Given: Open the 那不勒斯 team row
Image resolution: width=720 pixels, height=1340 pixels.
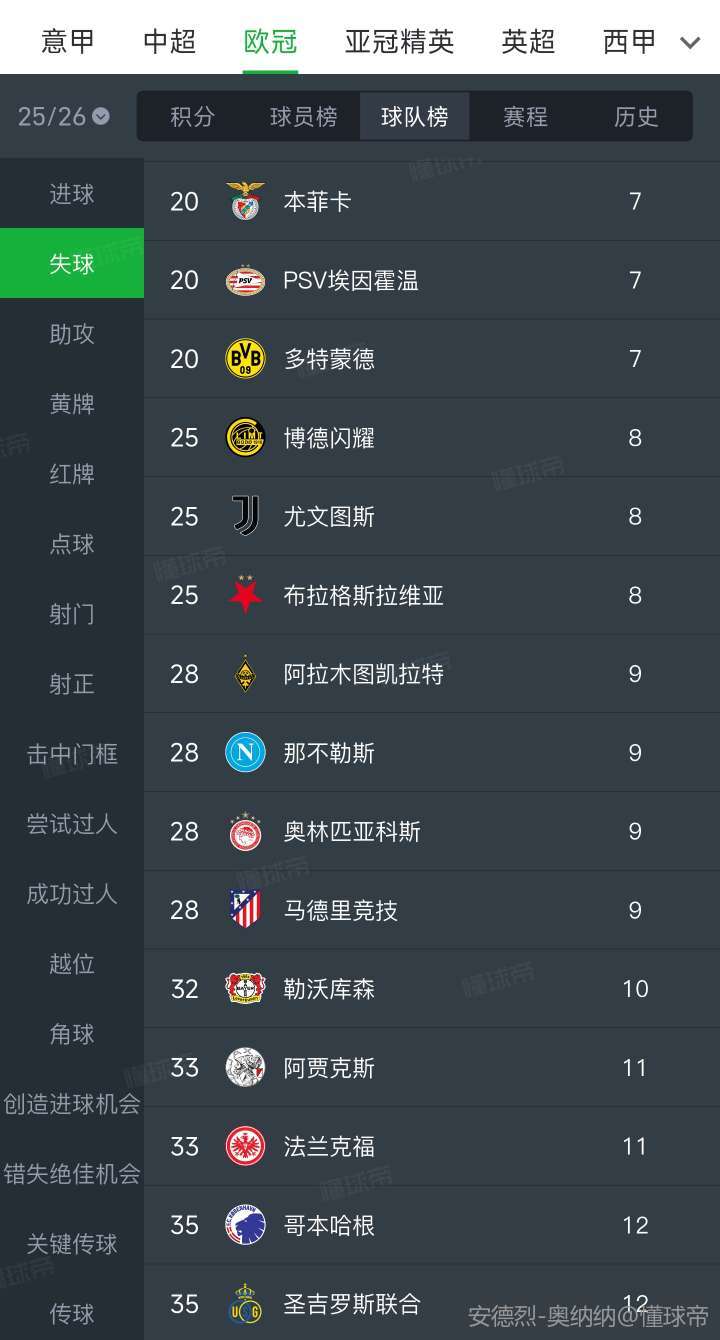Looking at the screenshot, I should (x=430, y=753).
